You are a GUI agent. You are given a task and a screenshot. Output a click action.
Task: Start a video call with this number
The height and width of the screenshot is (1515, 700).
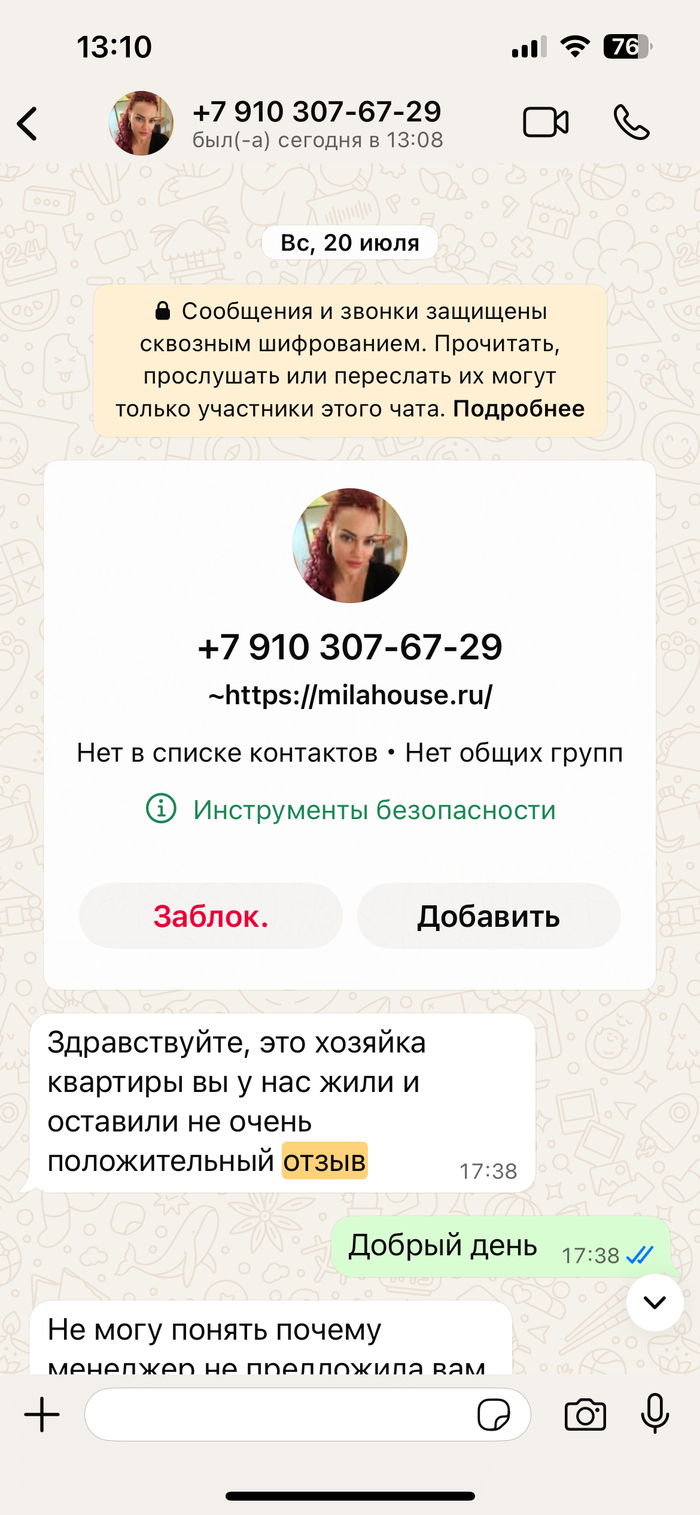[x=545, y=123]
